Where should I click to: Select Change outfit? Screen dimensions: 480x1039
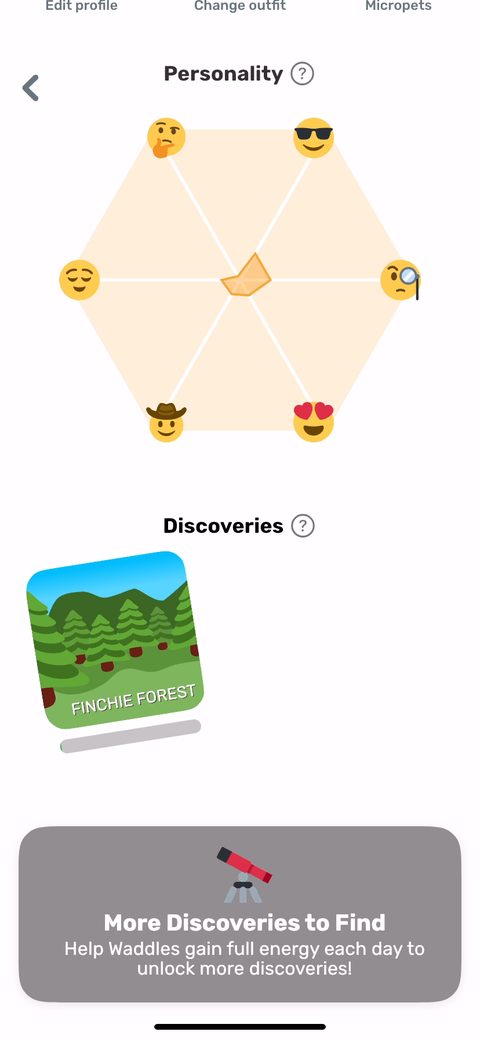point(240,6)
